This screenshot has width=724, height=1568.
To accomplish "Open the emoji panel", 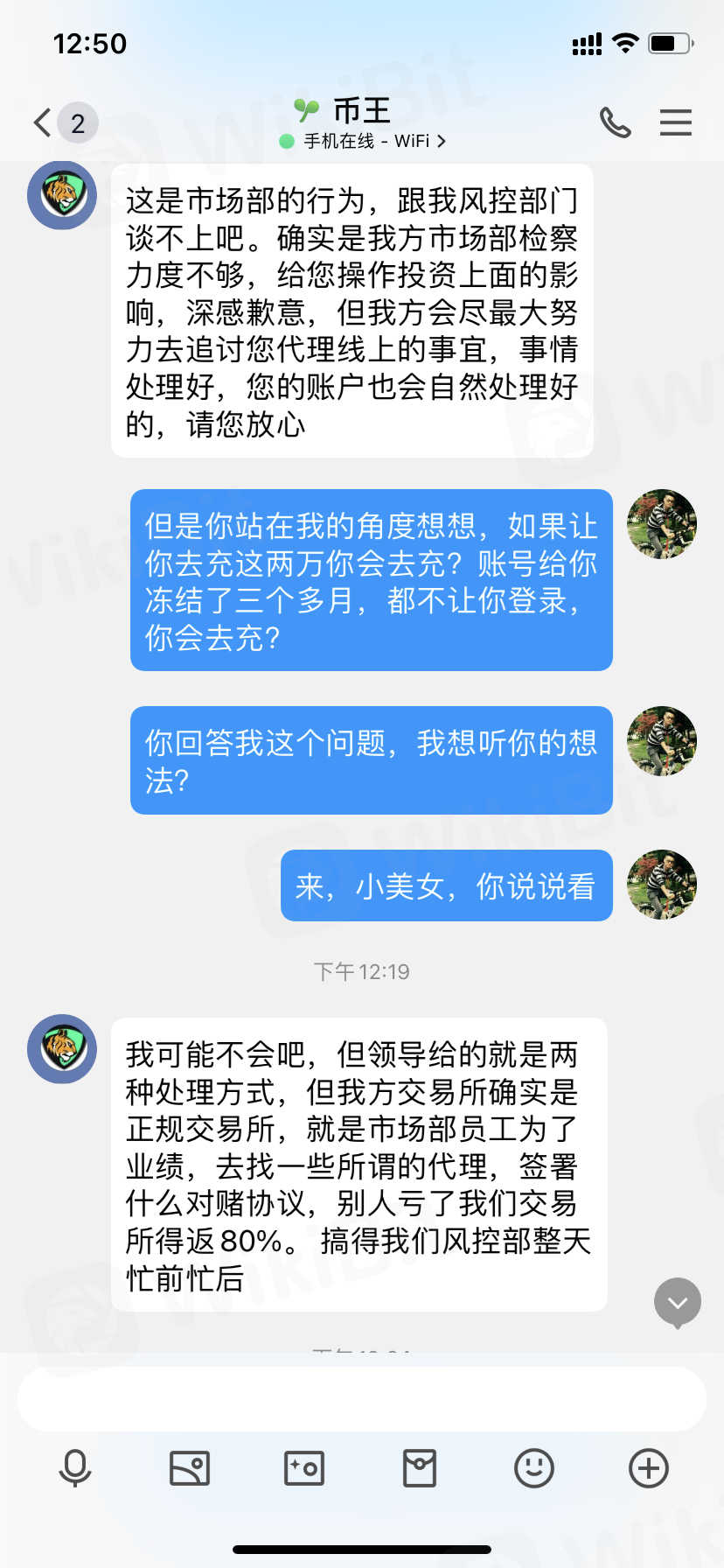I will point(534,1467).
